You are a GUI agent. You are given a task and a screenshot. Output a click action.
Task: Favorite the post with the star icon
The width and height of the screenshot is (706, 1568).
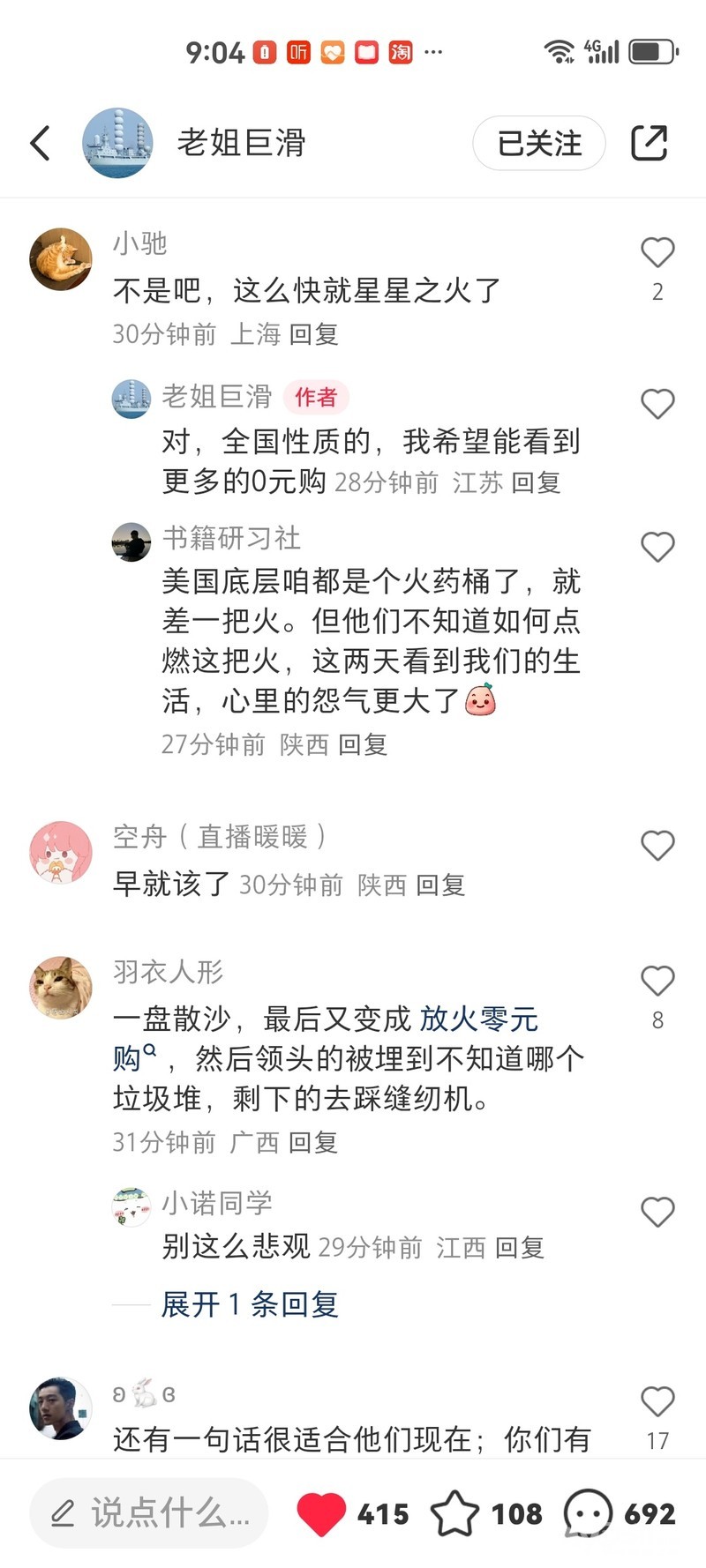(454, 1513)
